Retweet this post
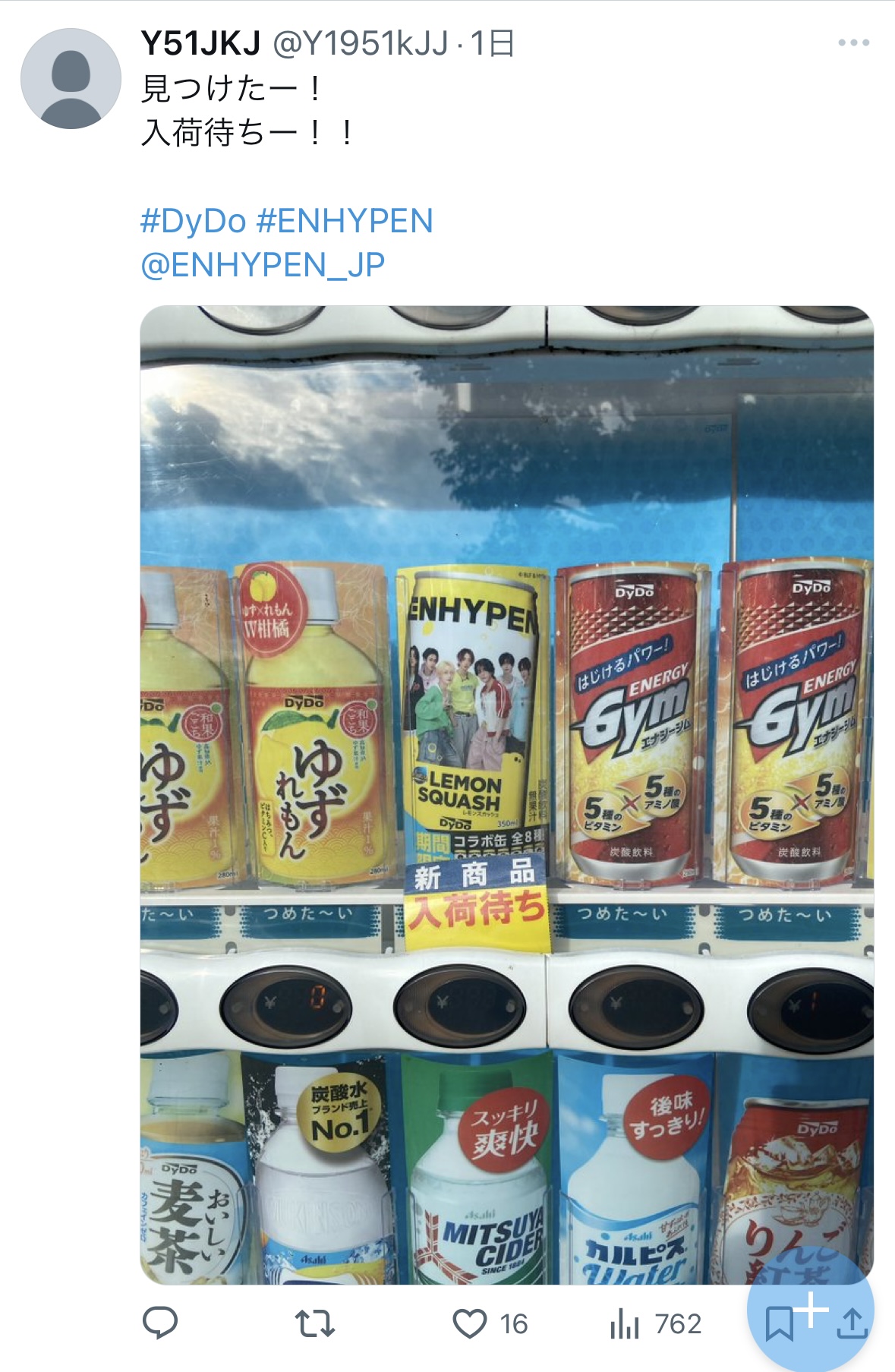This screenshot has width=895, height=1372. click(x=314, y=1324)
